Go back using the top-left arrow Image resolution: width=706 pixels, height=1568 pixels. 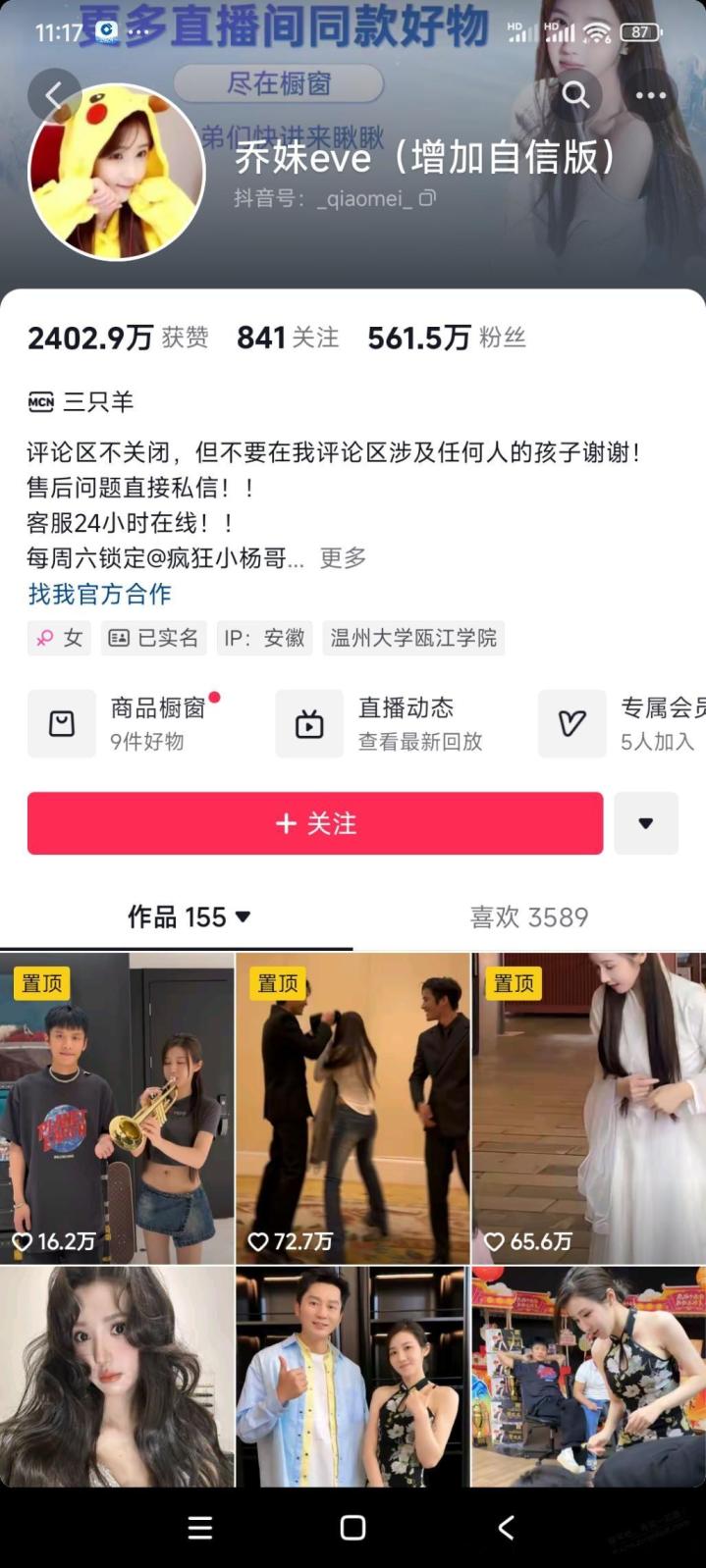pos(54,95)
